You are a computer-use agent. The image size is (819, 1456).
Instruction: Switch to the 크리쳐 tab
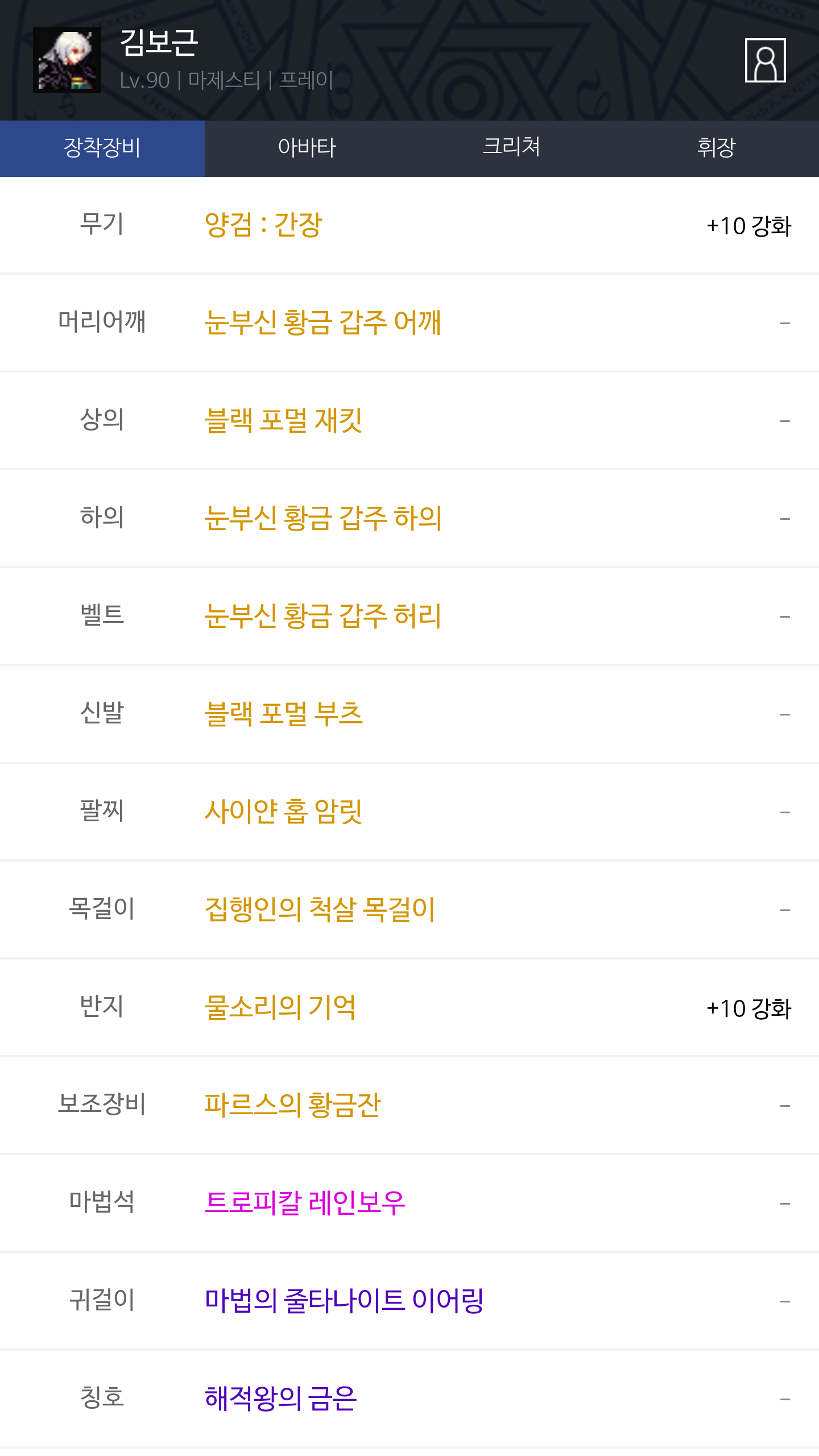click(x=512, y=148)
